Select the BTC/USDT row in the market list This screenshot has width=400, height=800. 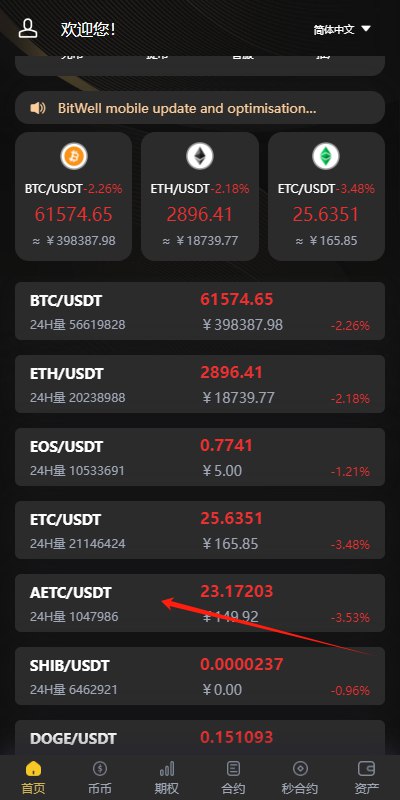200,311
